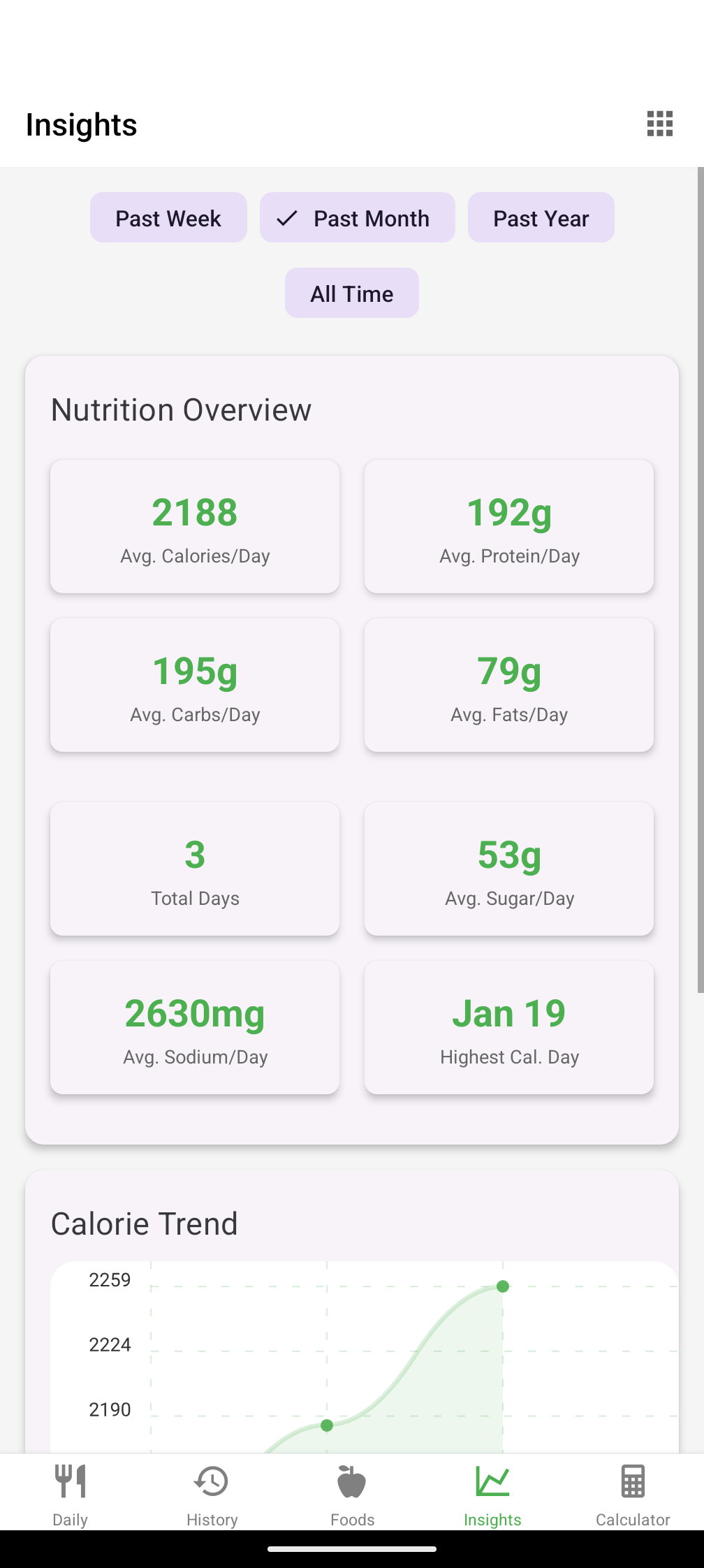The image size is (704, 1568).
Task: Select the Past Week filter chip
Action: 168,218
